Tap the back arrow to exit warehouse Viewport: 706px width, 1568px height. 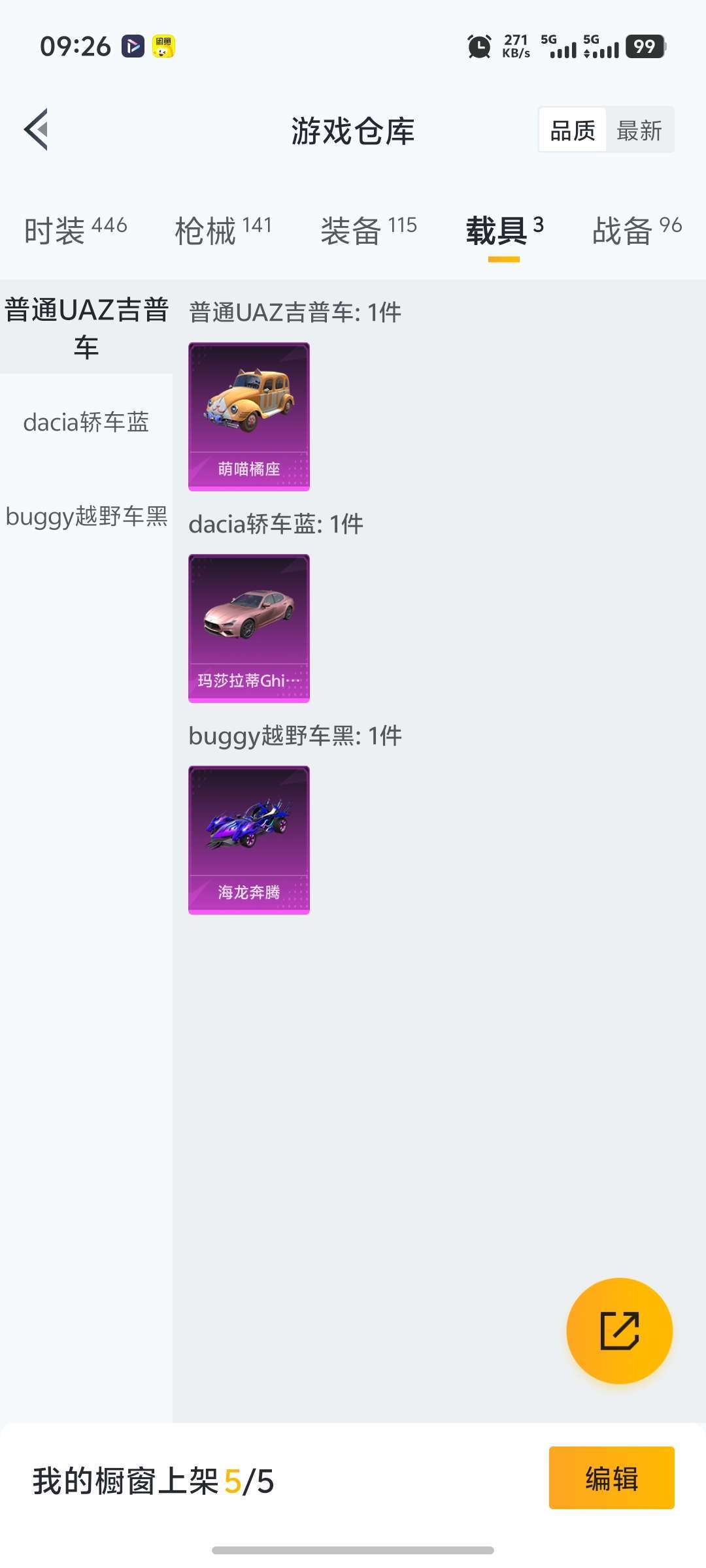pos(37,128)
